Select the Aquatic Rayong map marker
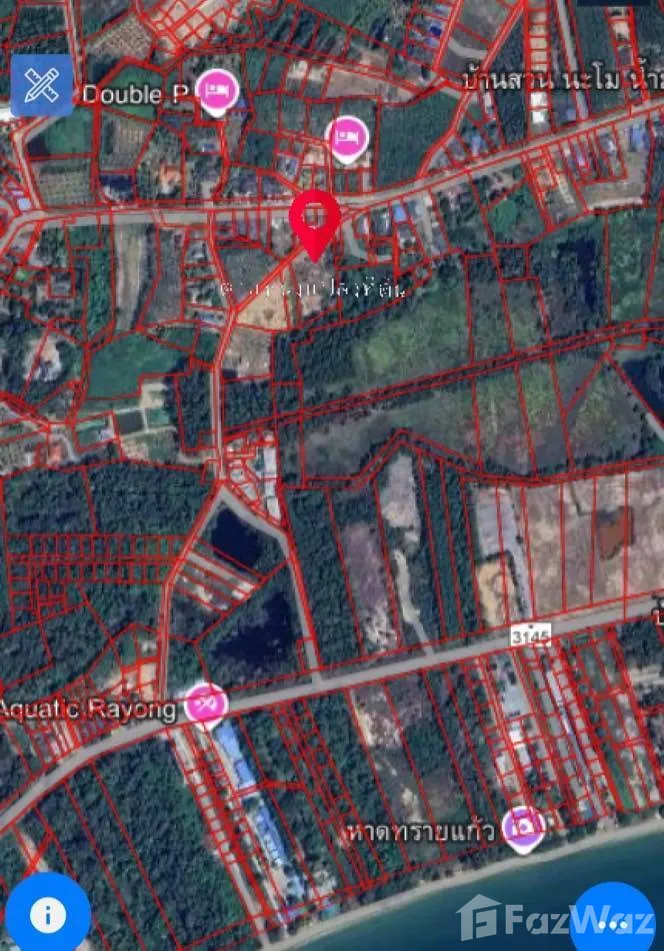The image size is (664, 951). [206, 703]
